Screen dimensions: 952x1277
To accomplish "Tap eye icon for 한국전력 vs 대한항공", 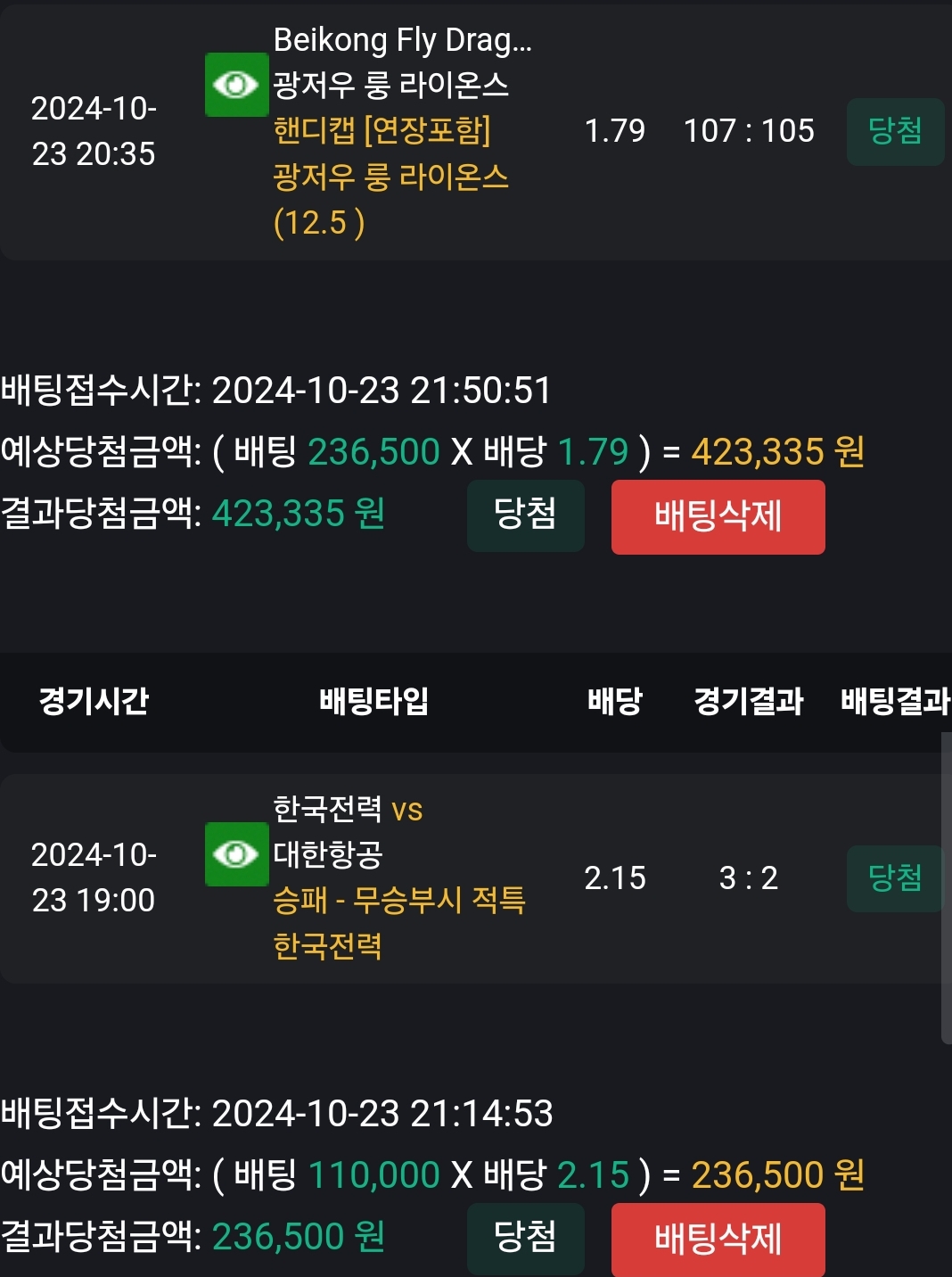I will tap(236, 854).
